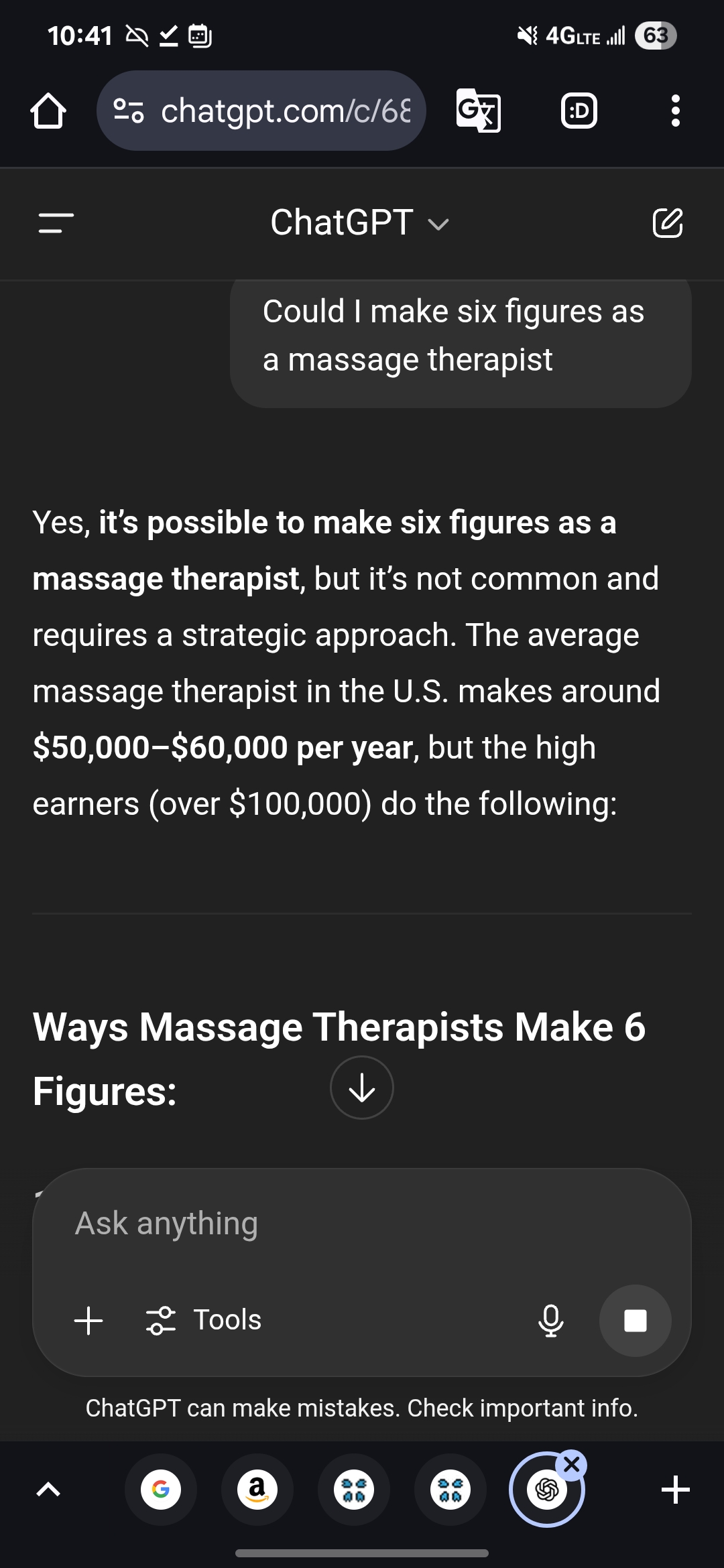This screenshot has width=724, height=1568.
Task: Expand the bottom tab strip
Action: click(48, 1490)
